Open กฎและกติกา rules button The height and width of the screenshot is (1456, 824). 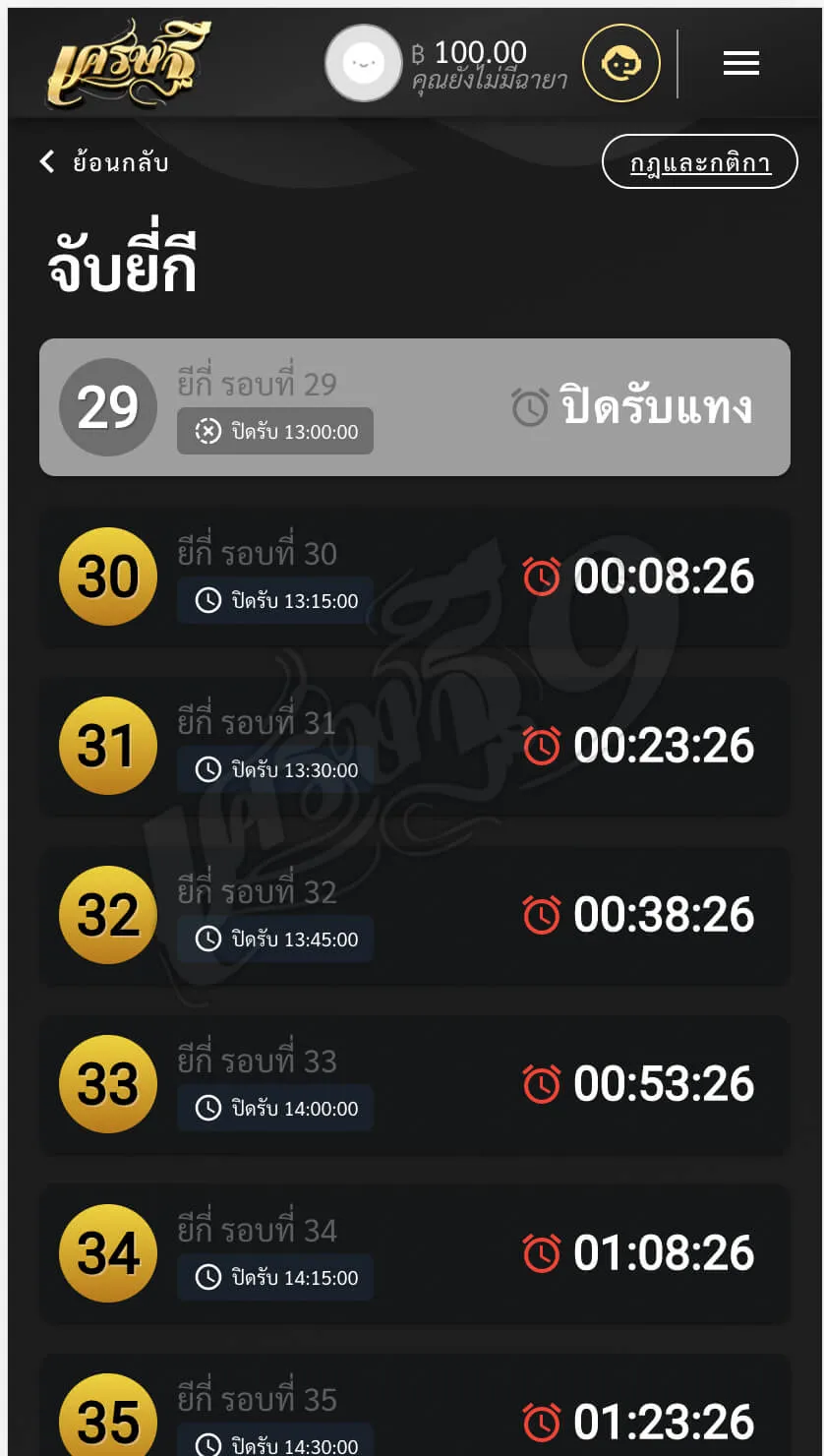point(699,162)
